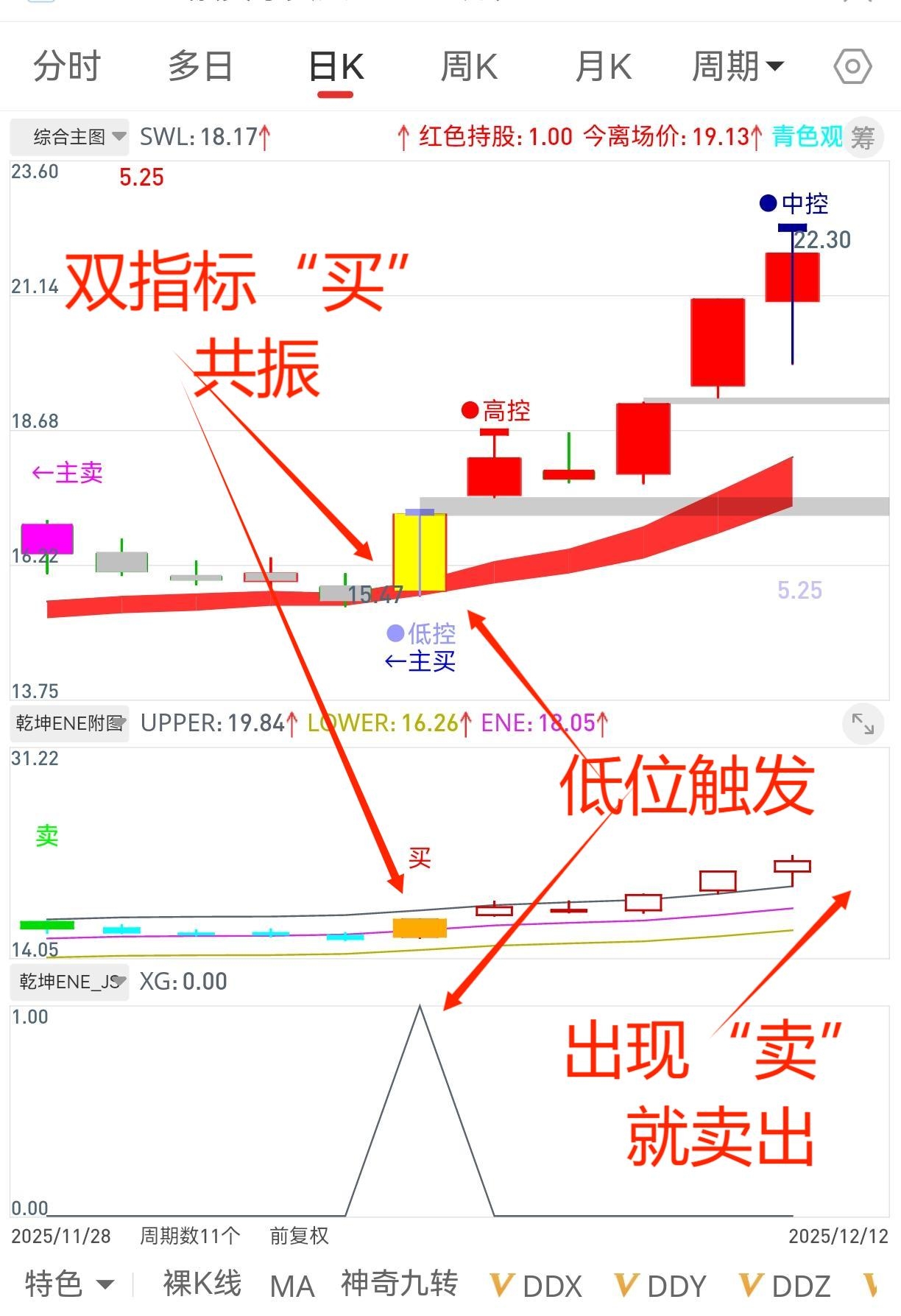The height and width of the screenshot is (1316, 901).
Task: Select the 裸K线 indicator
Action: [x=202, y=1284]
